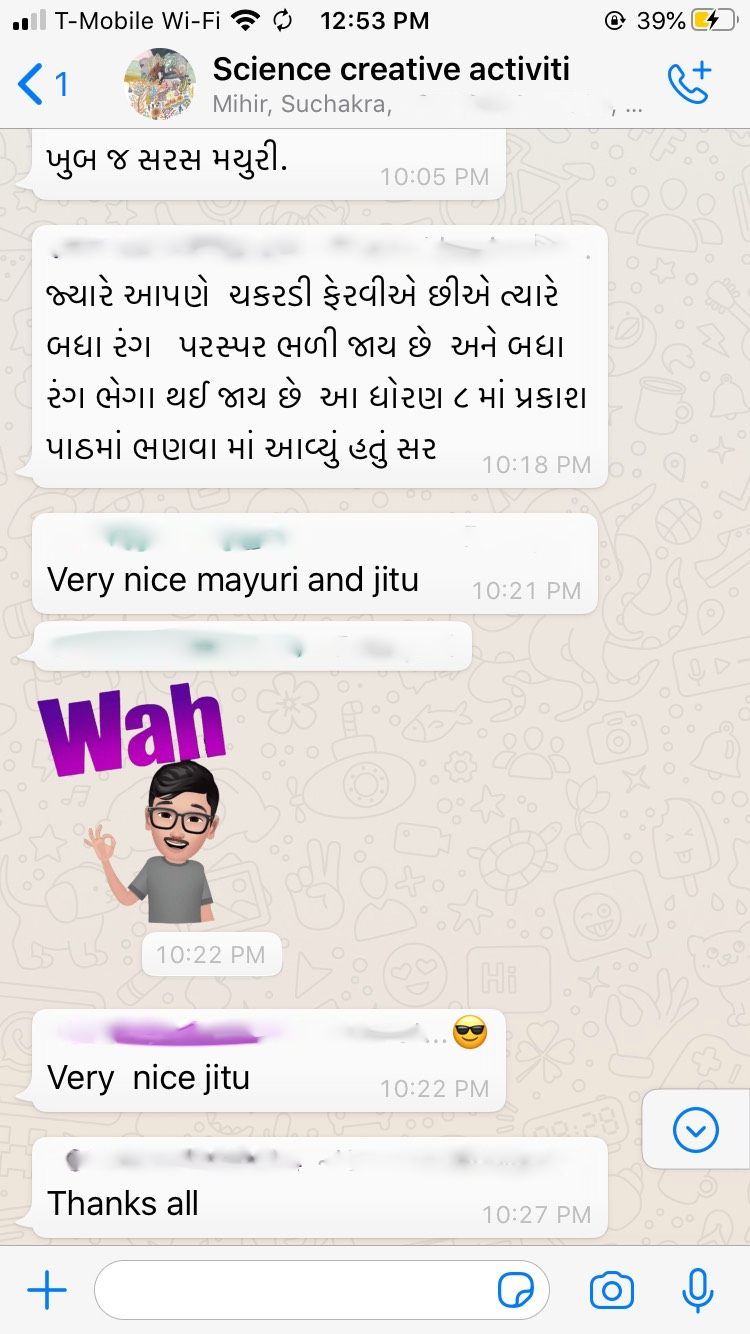Open the camera
This screenshot has height=1334, width=750.
(611, 1291)
